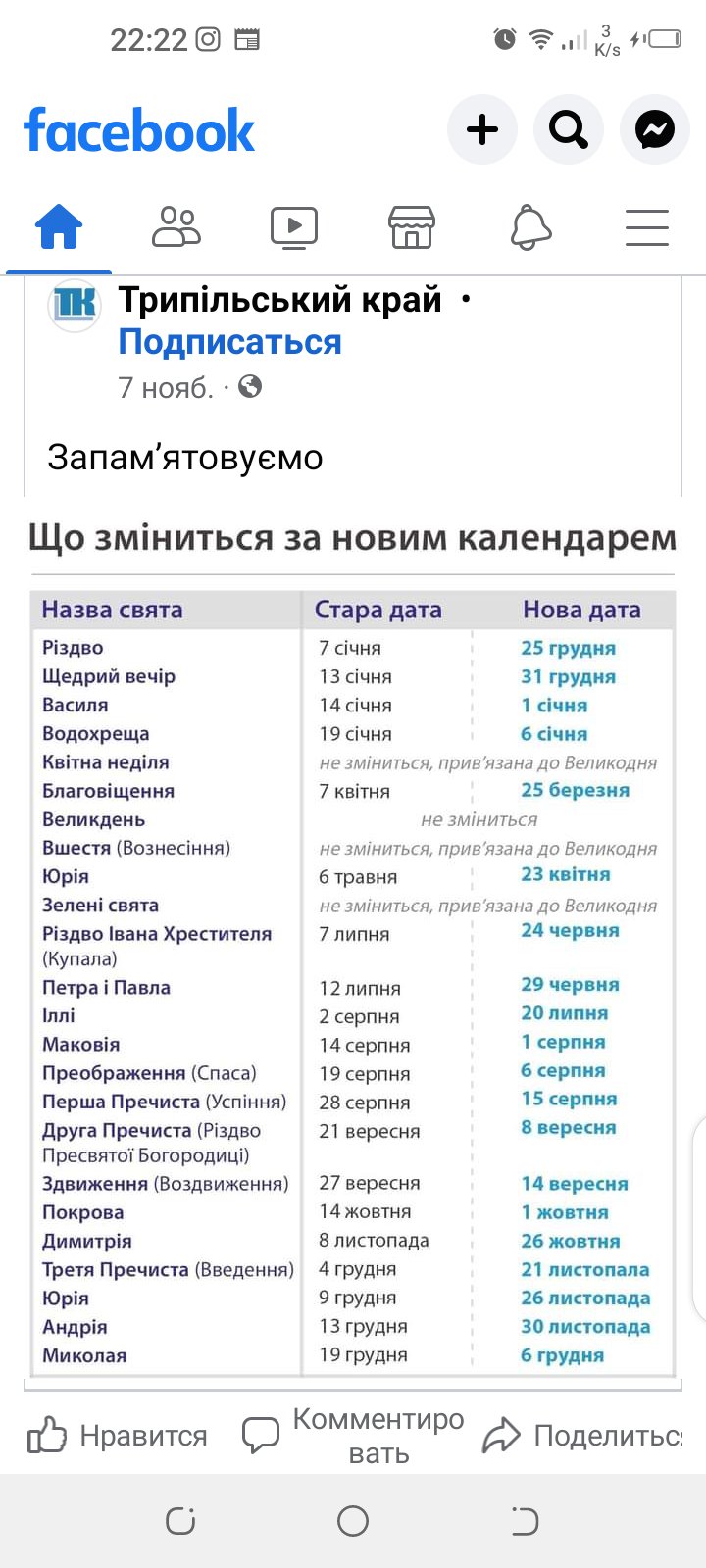This screenshot has width=706, height=1568.
Task: Open the hamburger menu tab
Action: pos(647,227)
